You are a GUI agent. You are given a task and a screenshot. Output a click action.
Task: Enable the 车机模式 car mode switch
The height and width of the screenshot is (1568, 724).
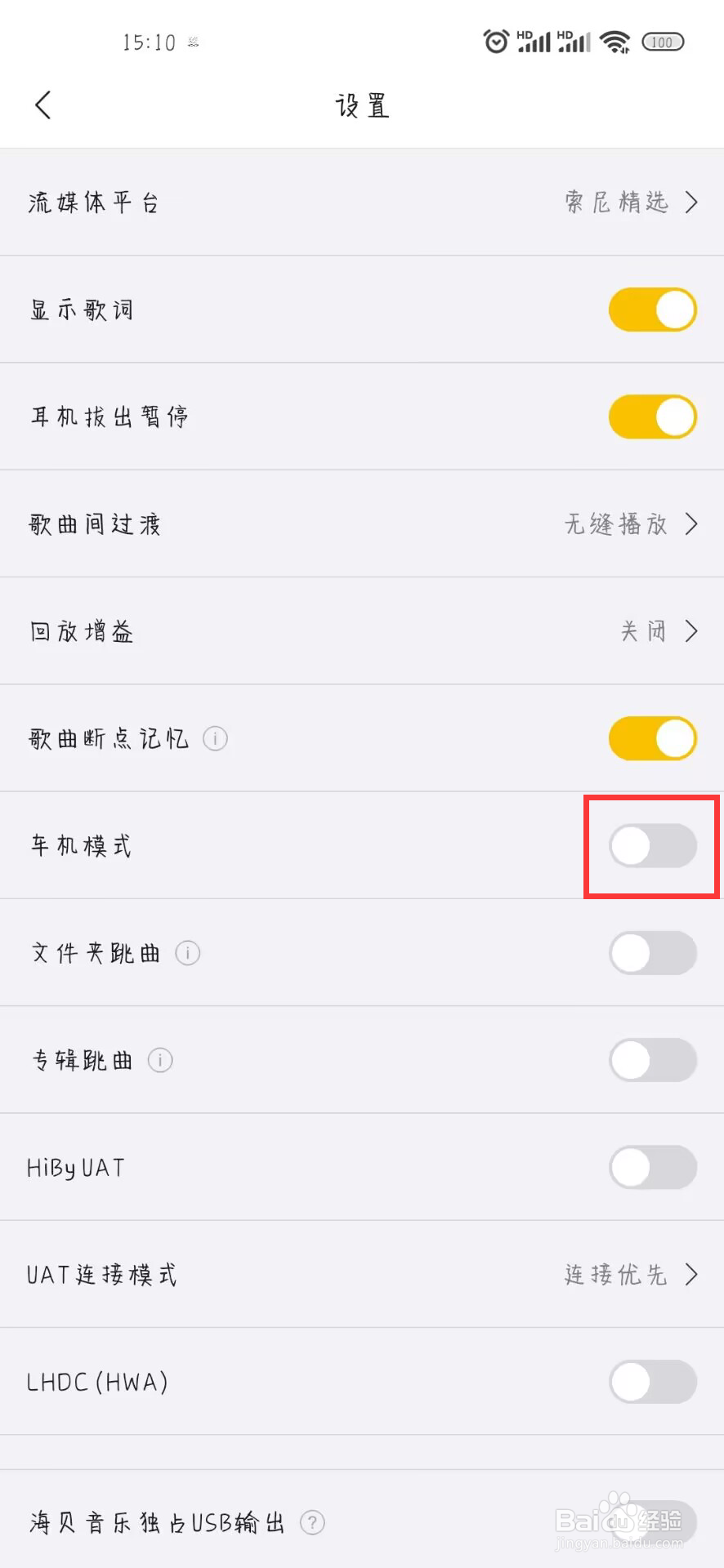(651, 846)
